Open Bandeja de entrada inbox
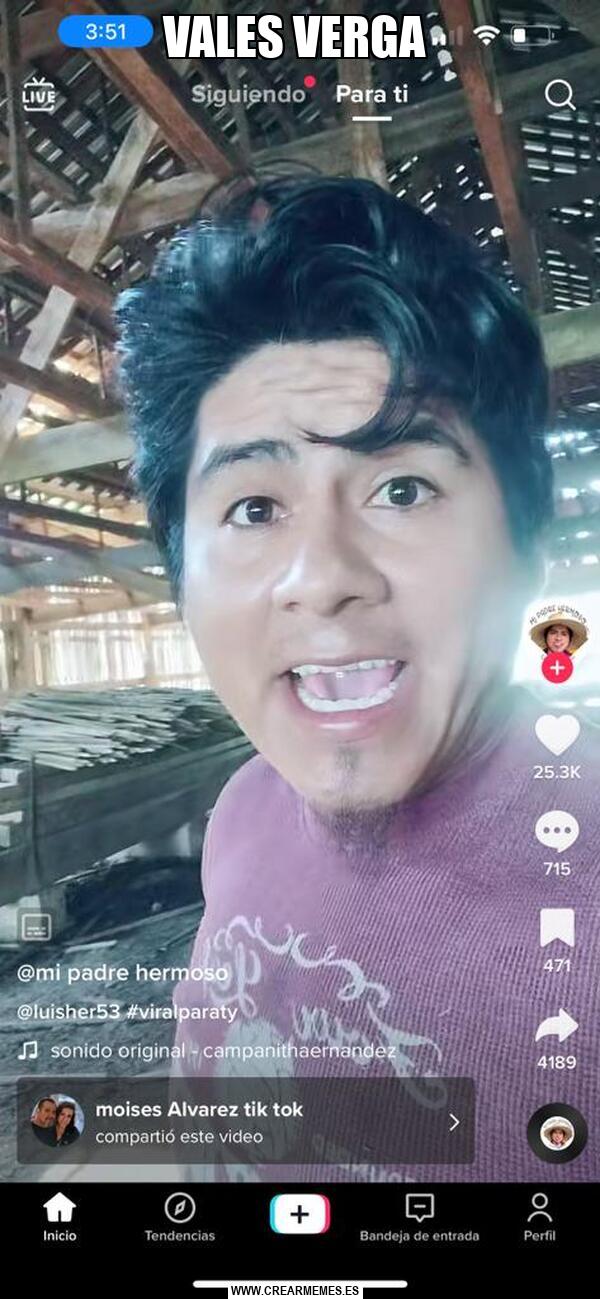Screen dimensions: 600x1299 click(419, 1217)
